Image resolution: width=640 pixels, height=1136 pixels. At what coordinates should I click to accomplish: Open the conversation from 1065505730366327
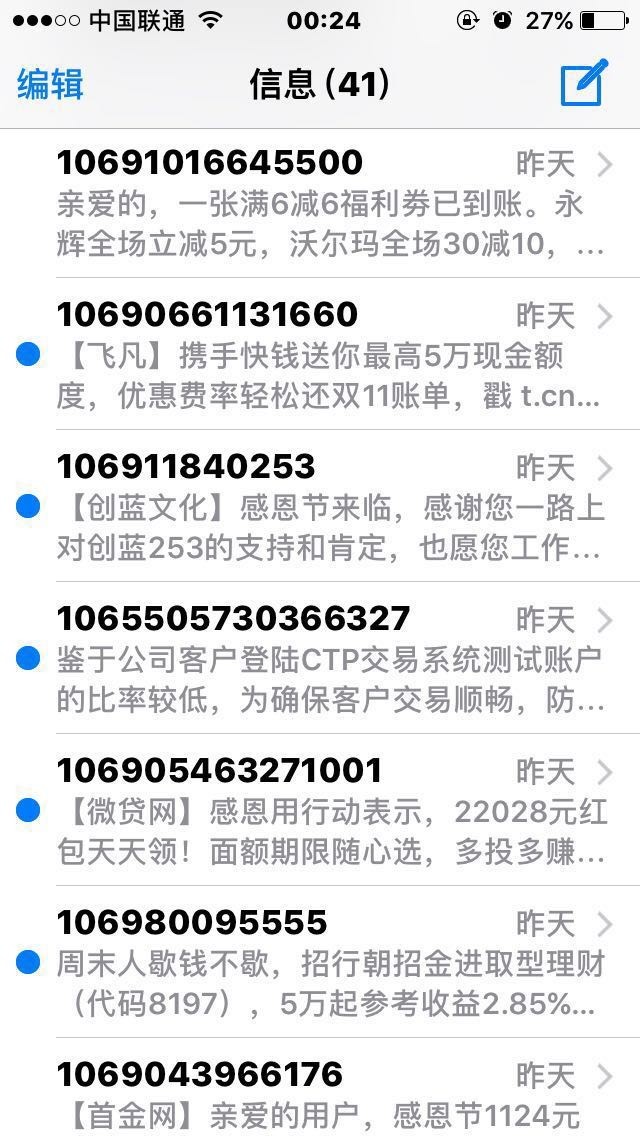coord(330,660)
